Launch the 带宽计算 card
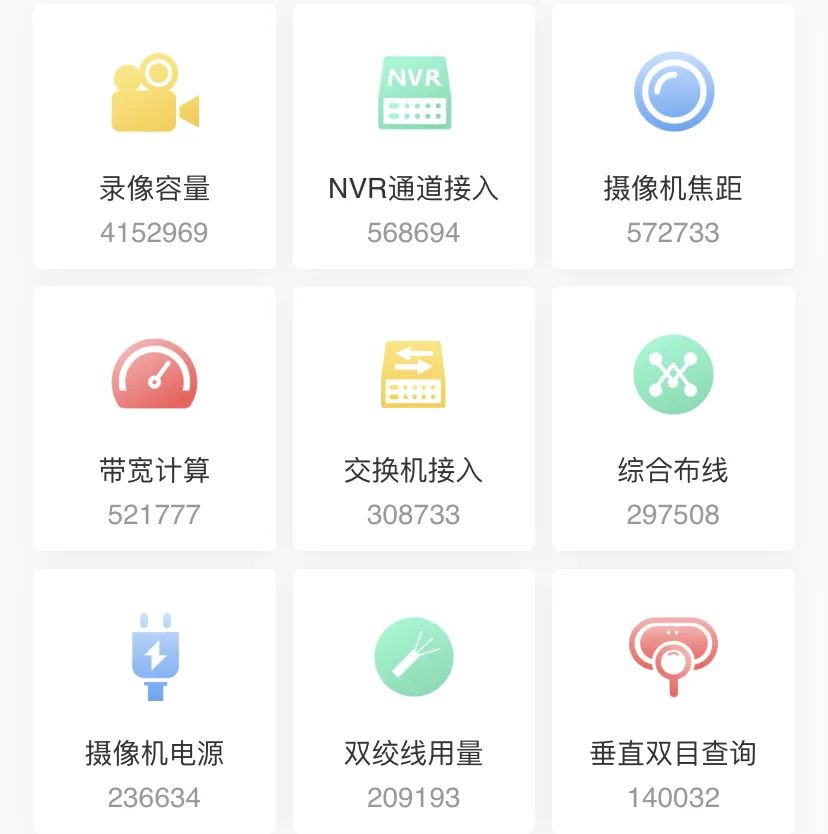 click(x=154, y=418)
